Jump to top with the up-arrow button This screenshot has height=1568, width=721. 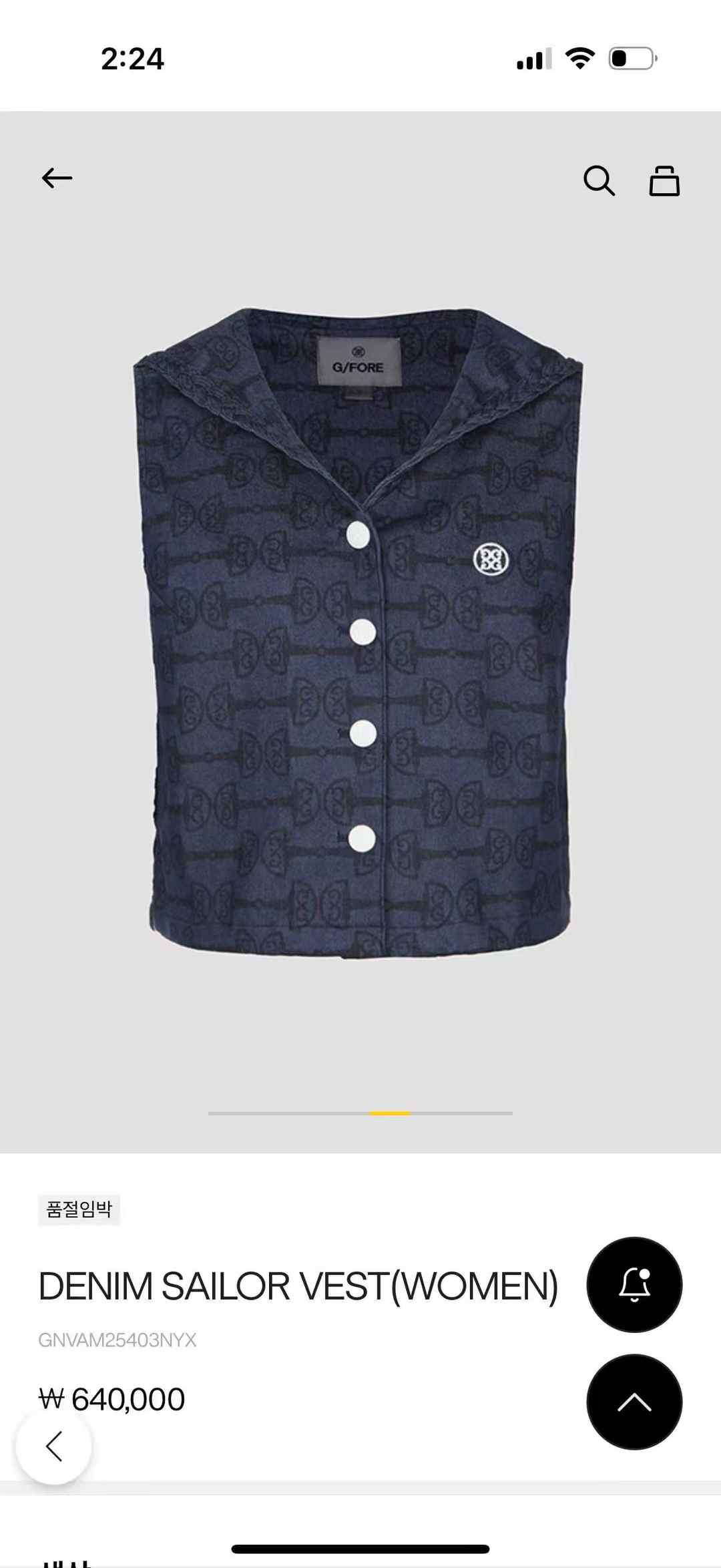tap(634, 1402)
